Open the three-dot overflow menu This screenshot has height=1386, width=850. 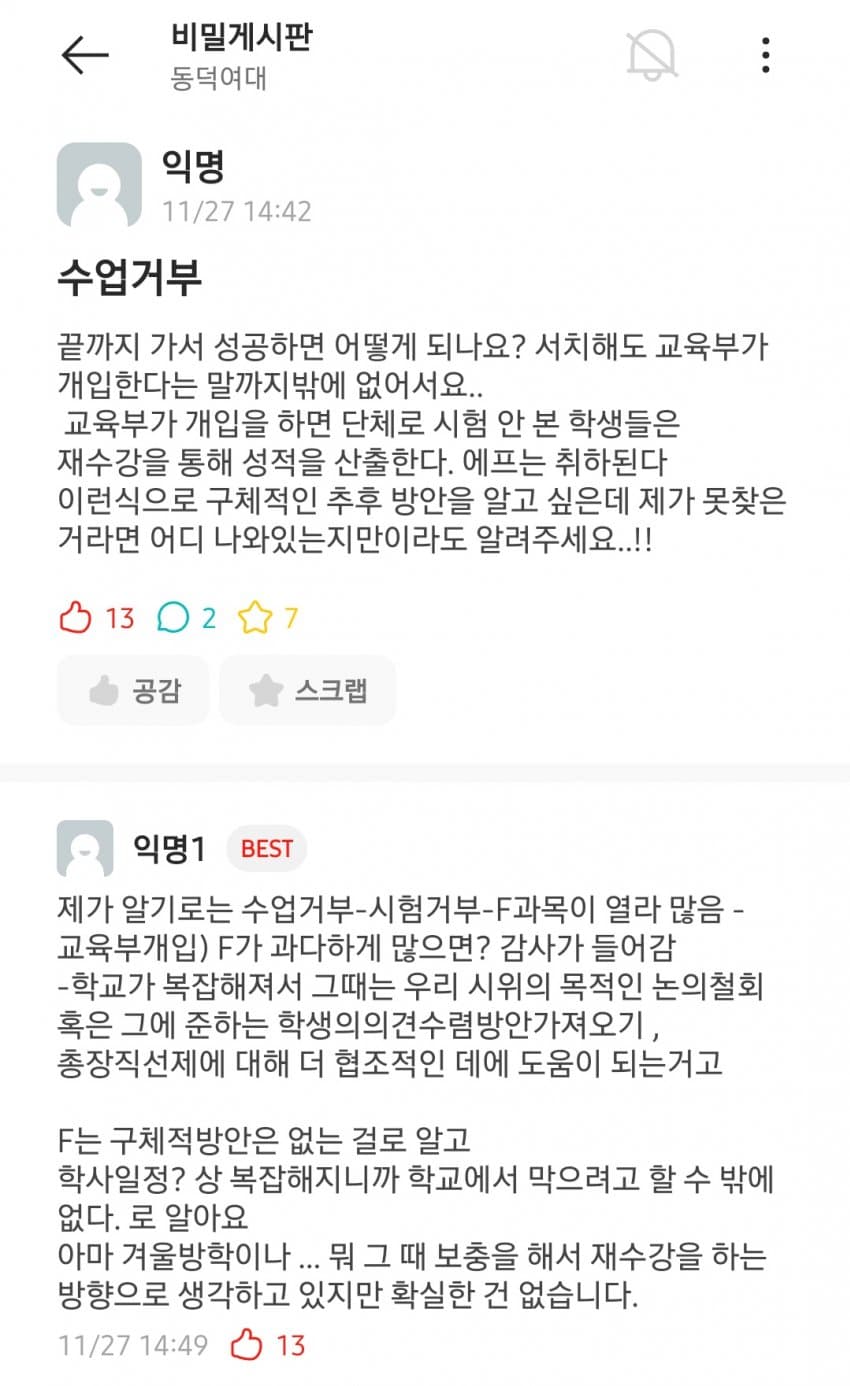pos(765,56)
